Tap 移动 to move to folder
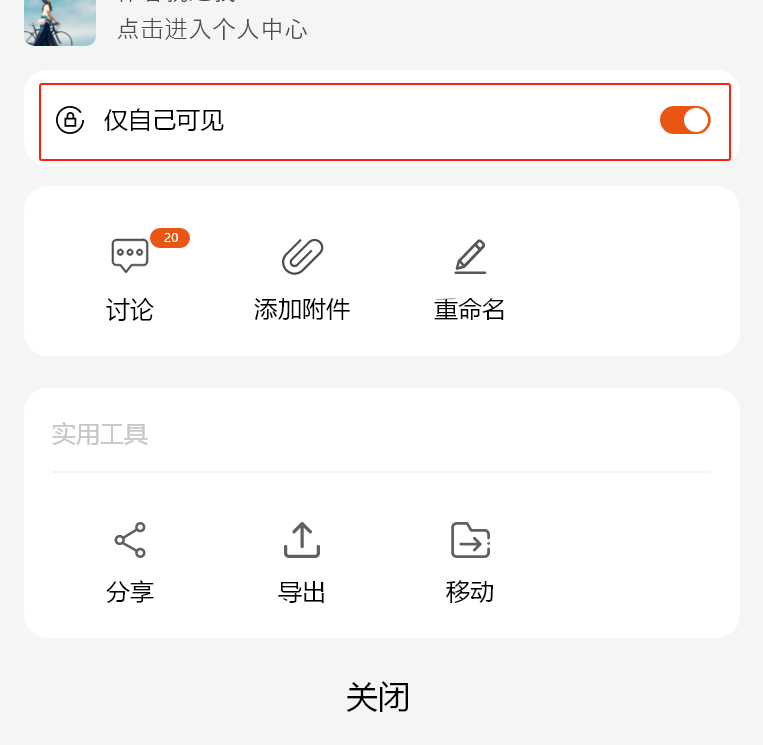 pyautogui.click(x=470, y=558)
